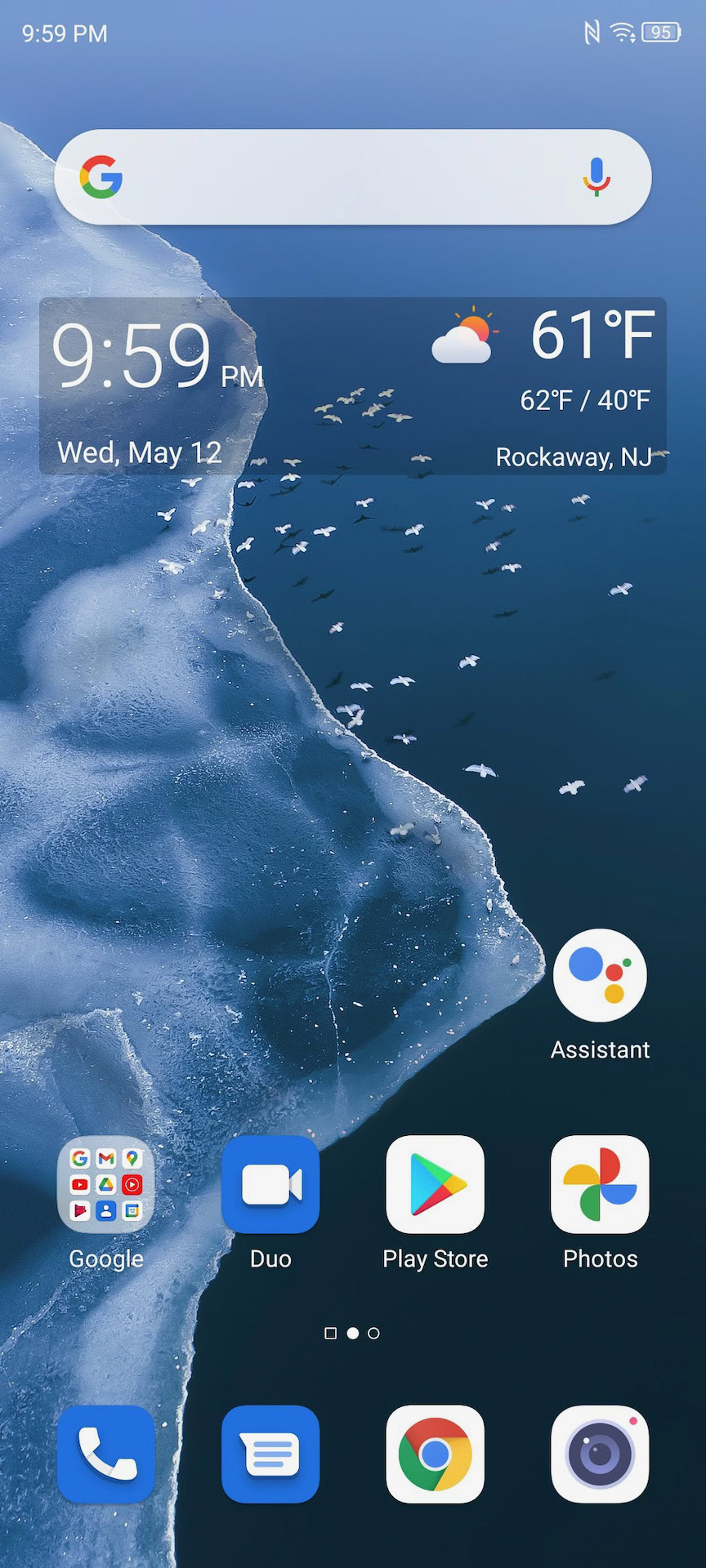The image size is (706, 1568).
Task: Tap the Google G logo in the search widget
Action: click(x=101, y=177)
